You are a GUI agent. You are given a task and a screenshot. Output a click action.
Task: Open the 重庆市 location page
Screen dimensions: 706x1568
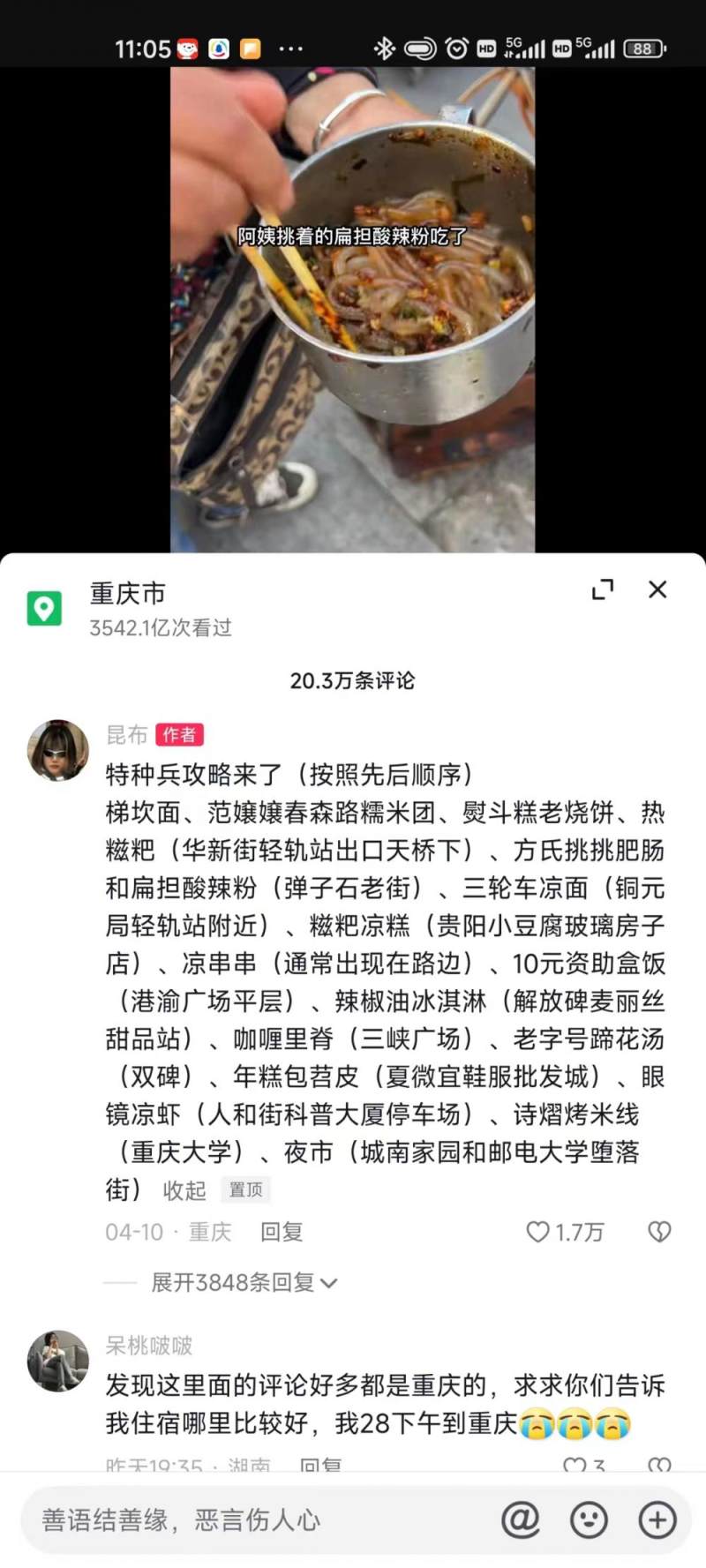tap(128, 594)
